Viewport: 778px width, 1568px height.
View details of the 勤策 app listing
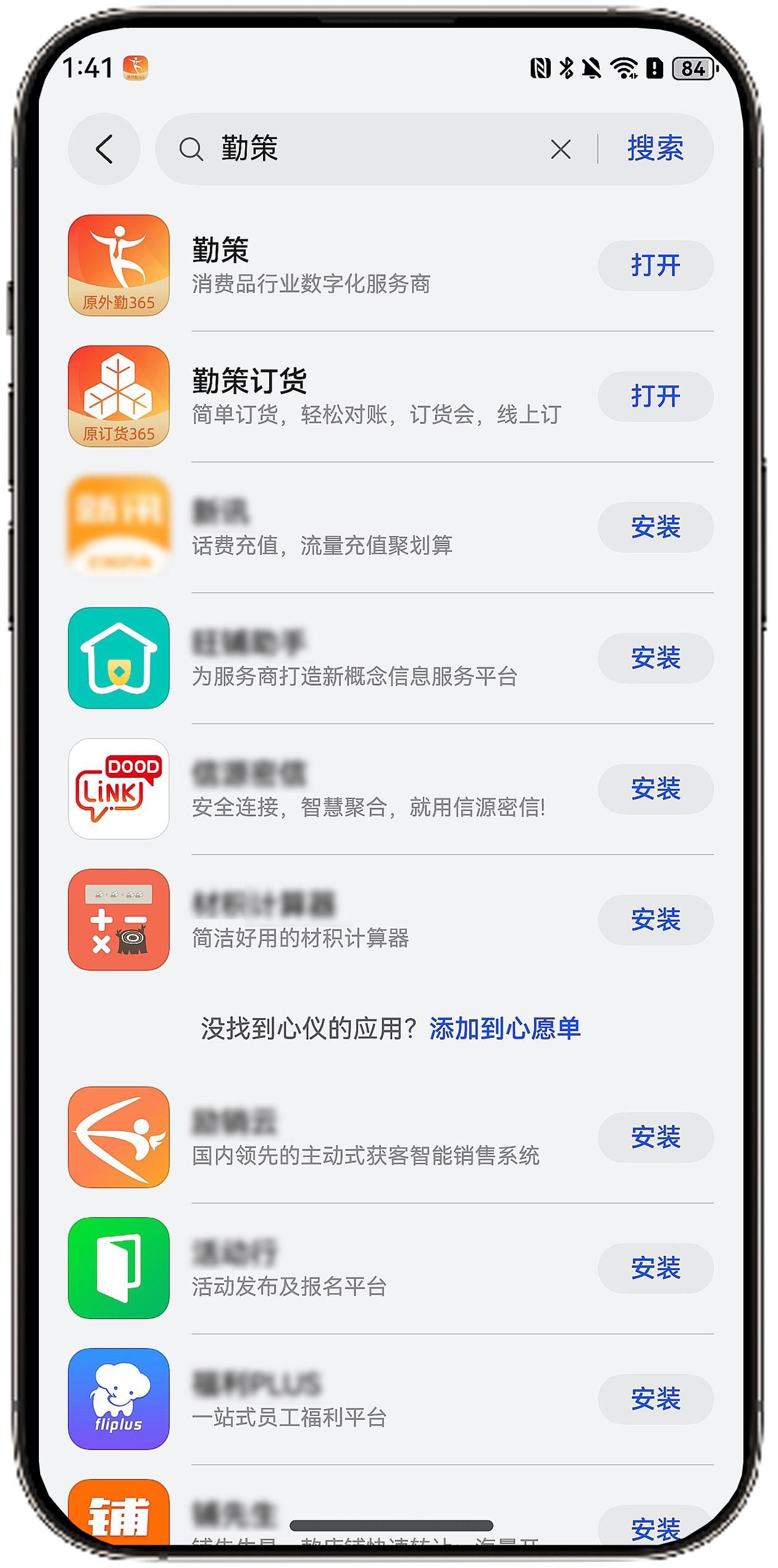click(370, 265)
